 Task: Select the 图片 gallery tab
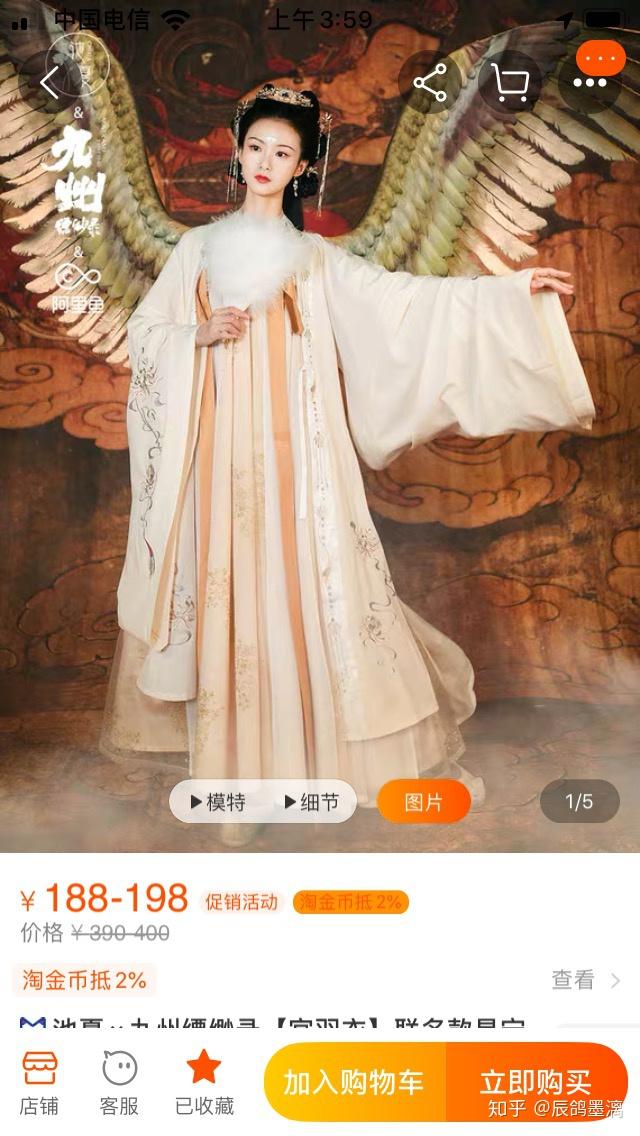(423, 802)
